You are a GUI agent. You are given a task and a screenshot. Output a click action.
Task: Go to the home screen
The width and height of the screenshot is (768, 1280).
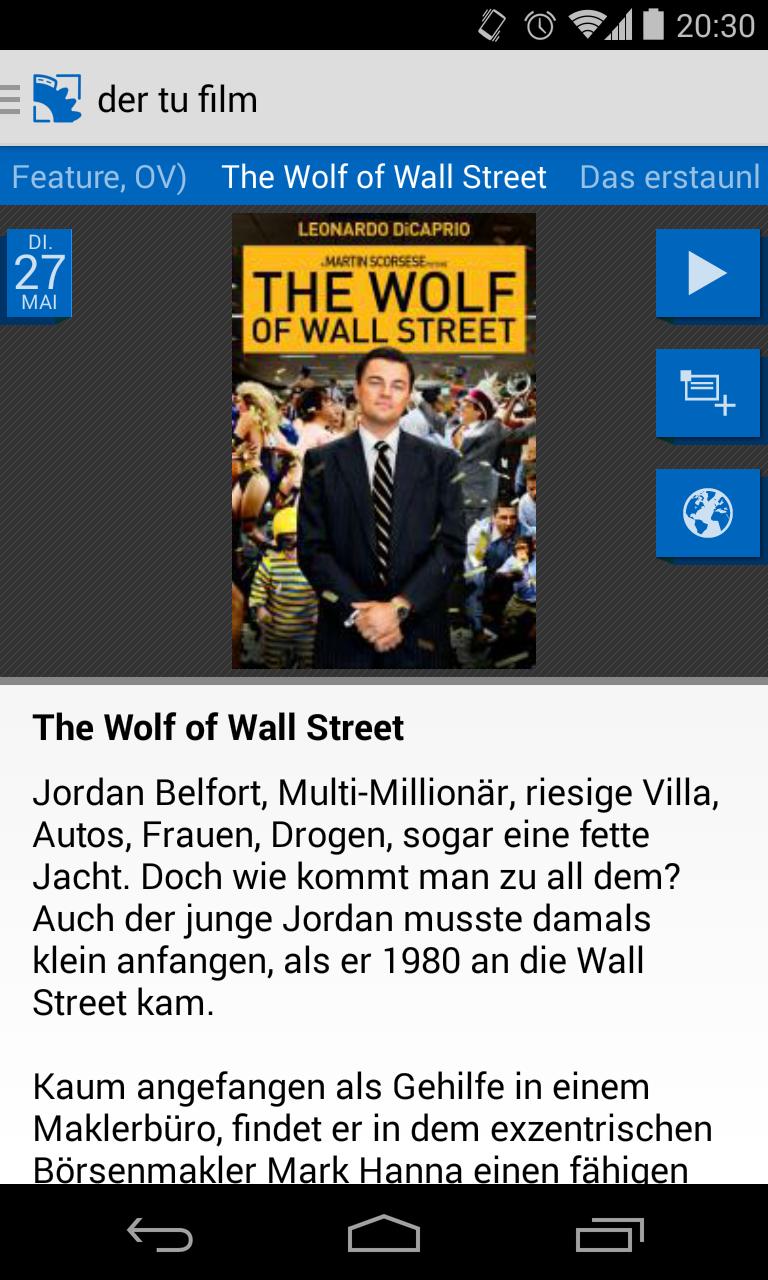click(384, 1234)
